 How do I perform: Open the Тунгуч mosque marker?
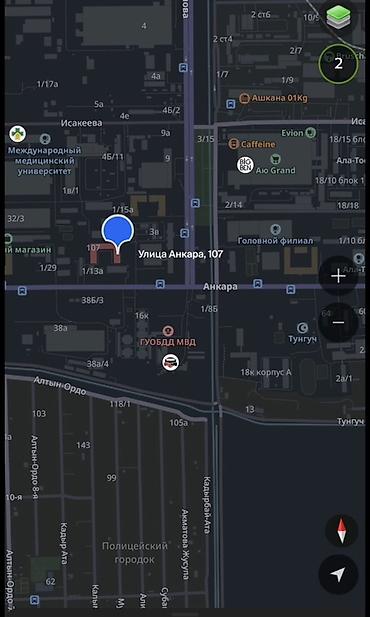tap(302, 327)
